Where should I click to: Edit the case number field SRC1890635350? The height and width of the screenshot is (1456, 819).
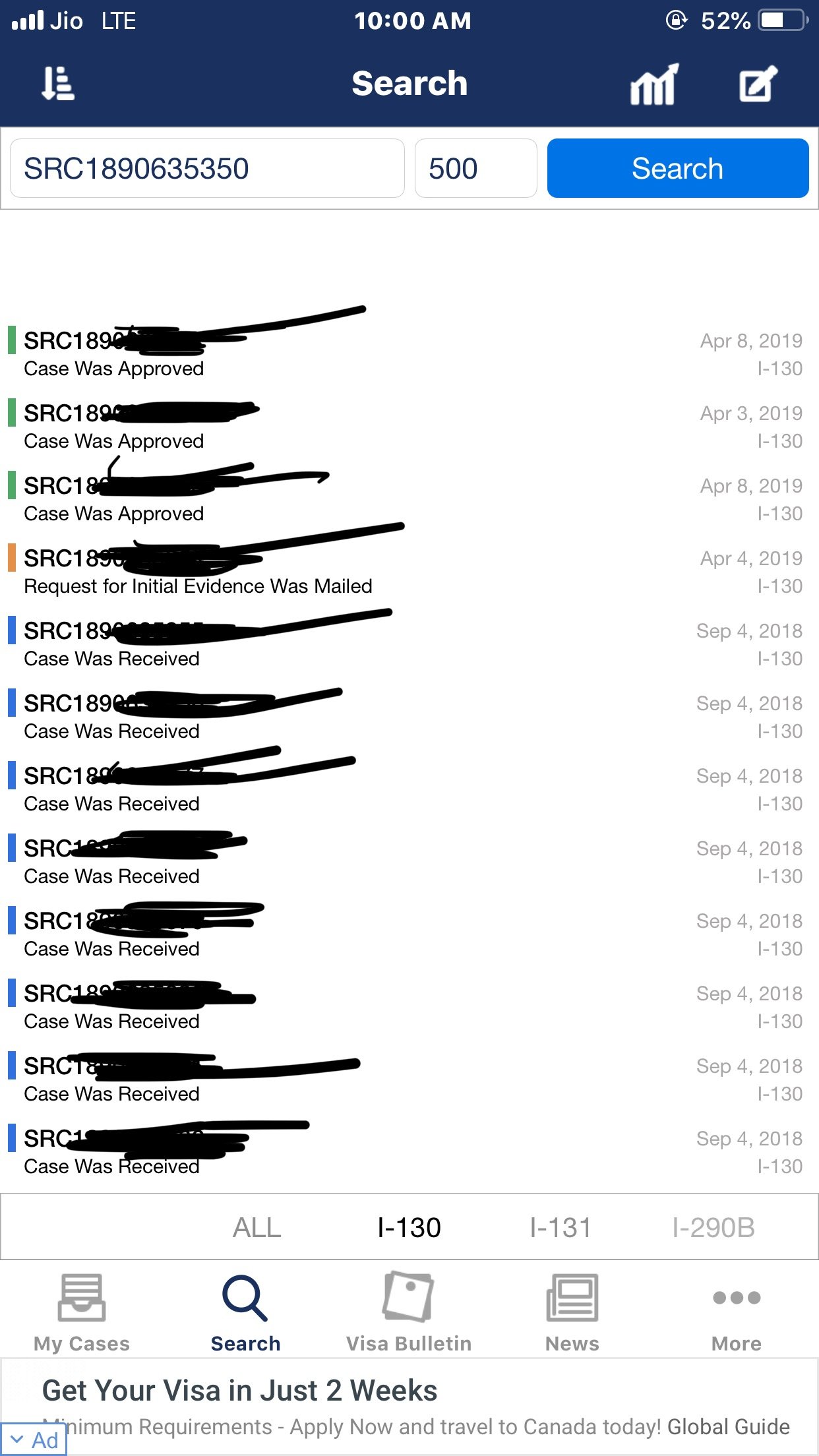click(207, 168)
